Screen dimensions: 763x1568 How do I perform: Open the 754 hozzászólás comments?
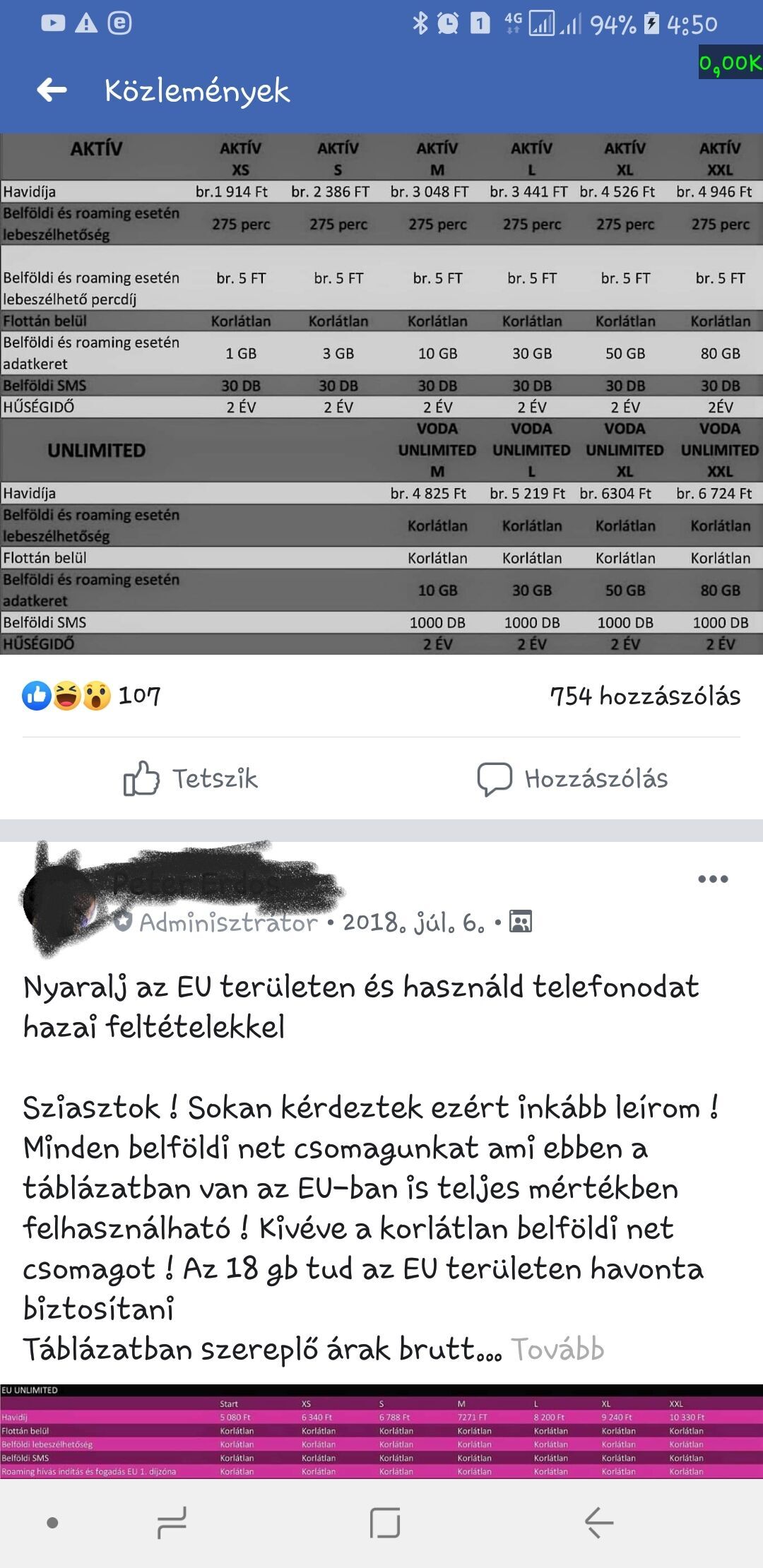point(644,696)
